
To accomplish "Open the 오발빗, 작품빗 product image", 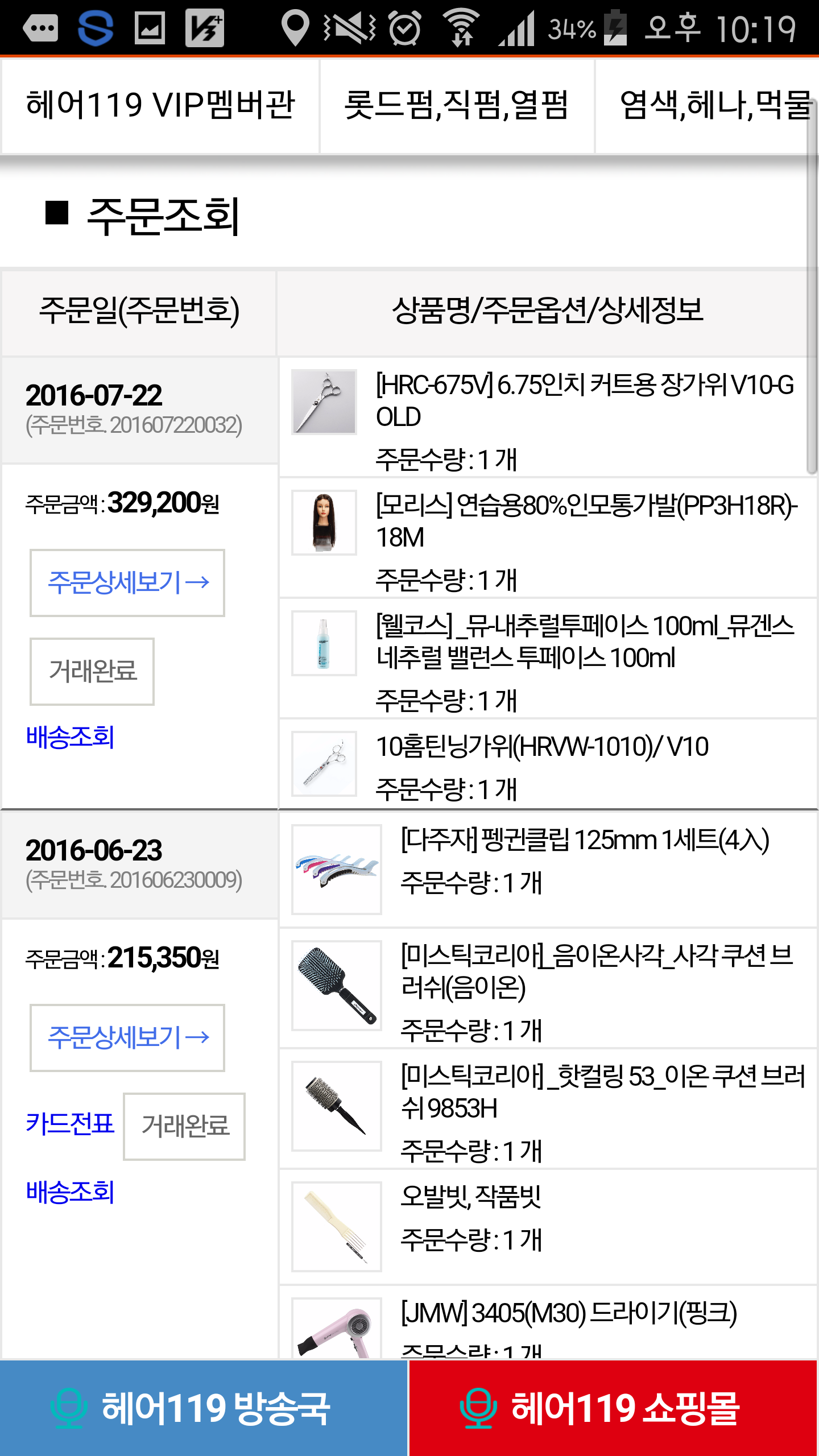I will (337, 1227).
